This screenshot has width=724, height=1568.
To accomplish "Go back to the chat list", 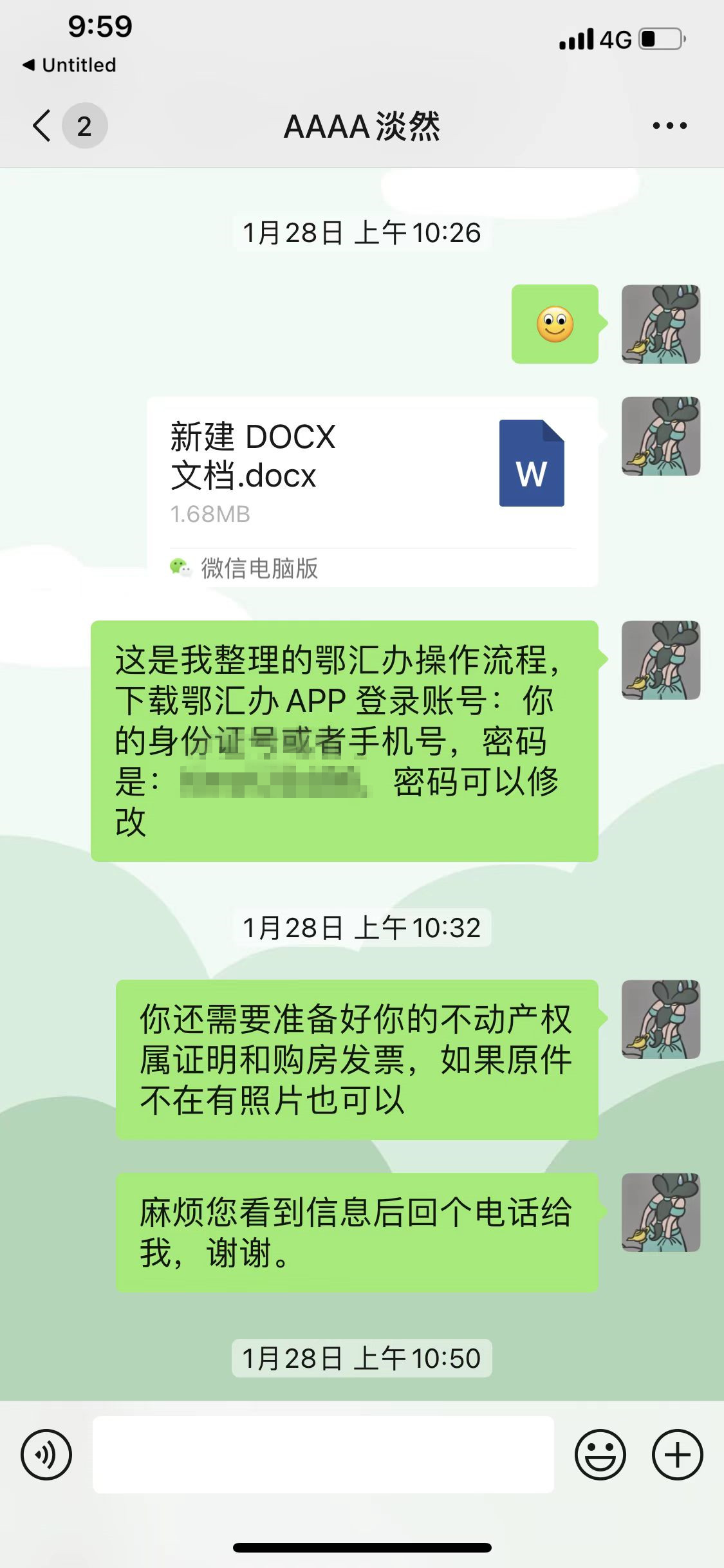I will [x=42, y=126].
